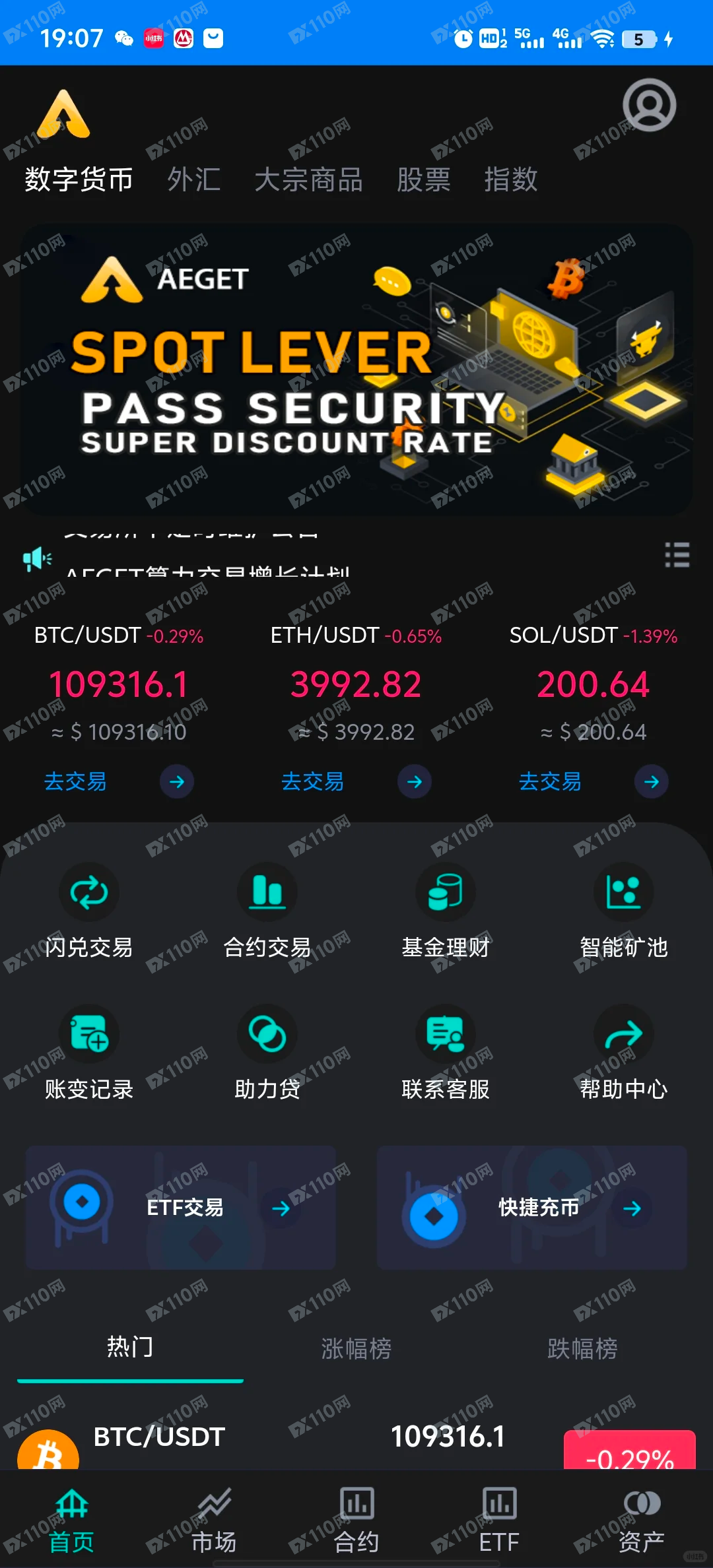Open 基金理财 fund management
The image size is (713, 1568).
point(446,911)
